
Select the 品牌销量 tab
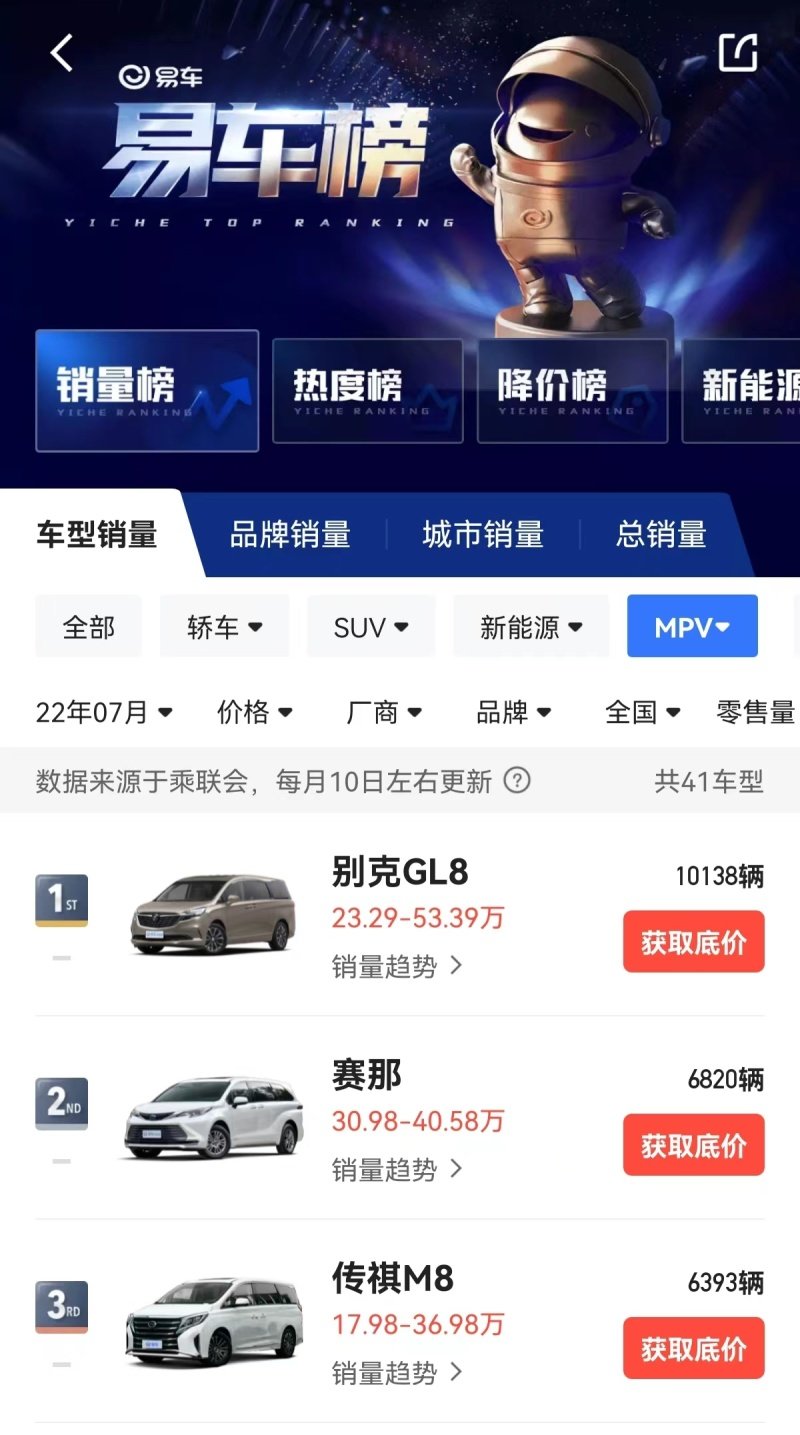coord(290,535)
